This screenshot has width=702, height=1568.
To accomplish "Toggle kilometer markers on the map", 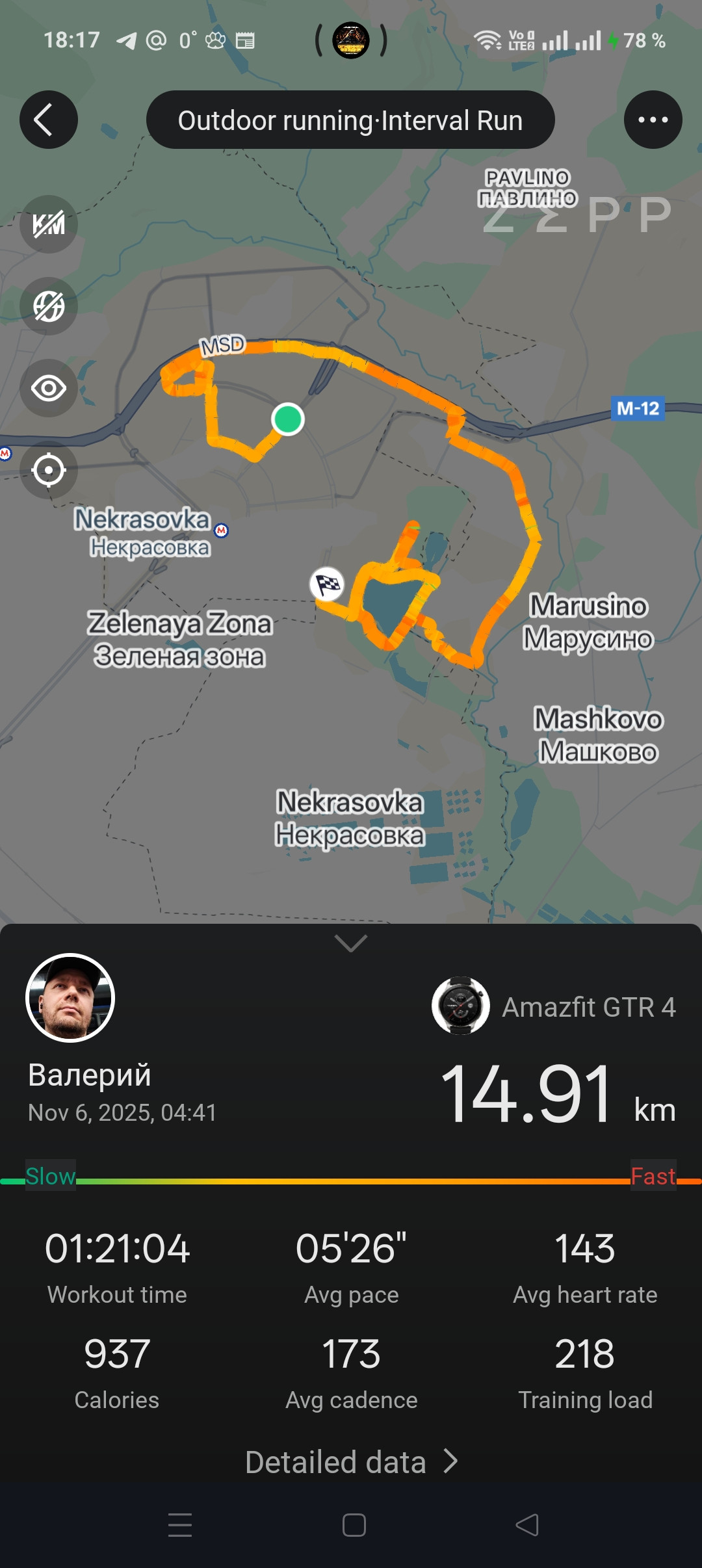I will coord(49,224).
